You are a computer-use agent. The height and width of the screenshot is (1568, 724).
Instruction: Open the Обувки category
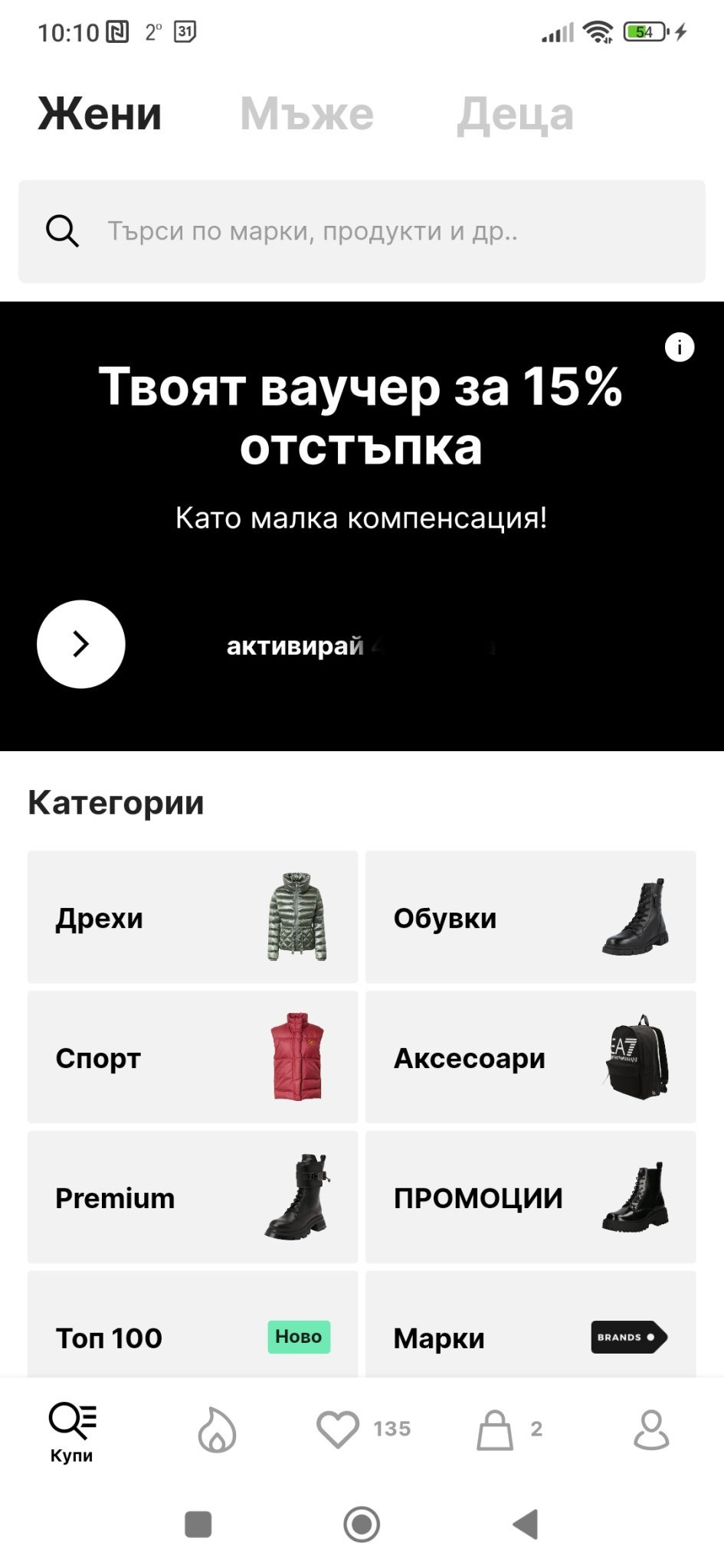(530, 917)
